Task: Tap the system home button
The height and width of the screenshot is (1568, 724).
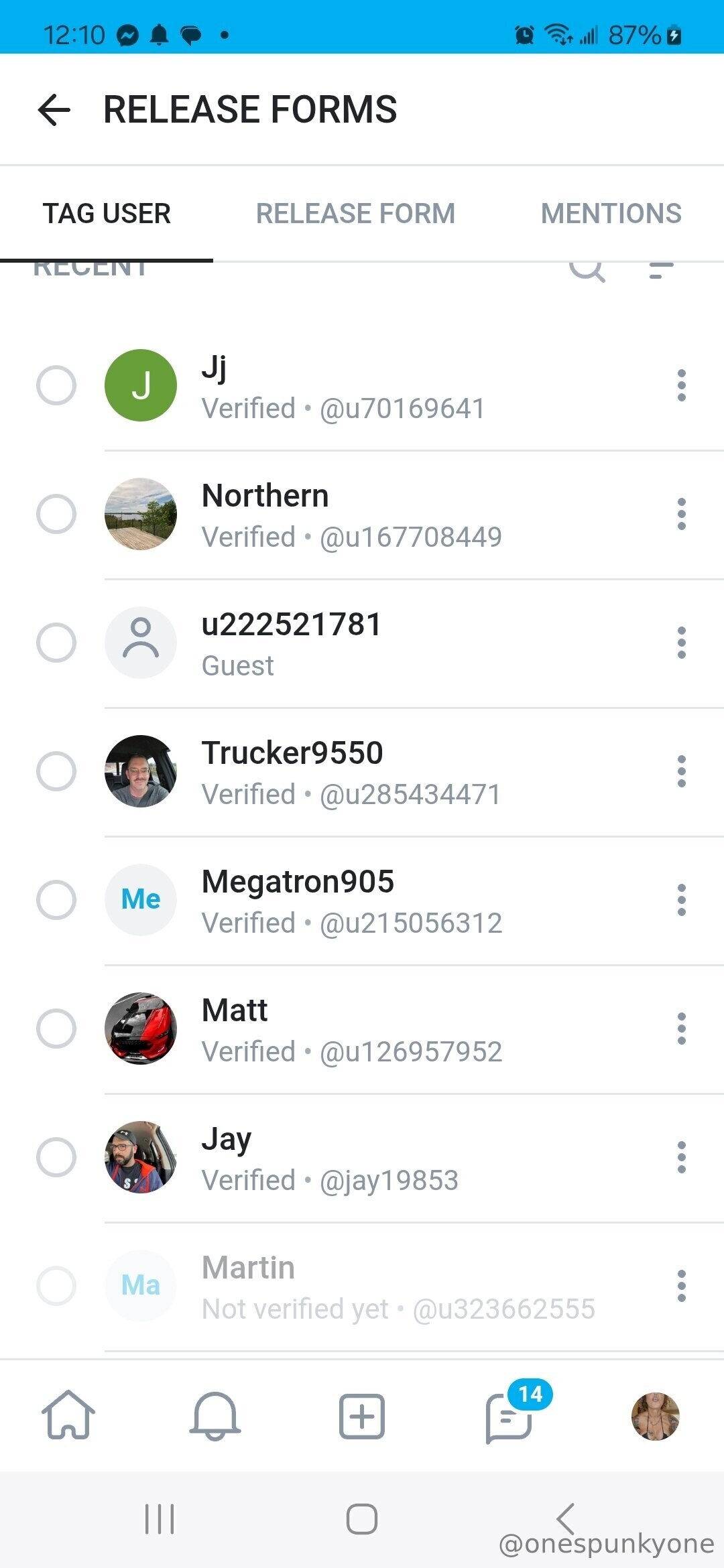Action: pyautogui.click(x=362, y=1519)
